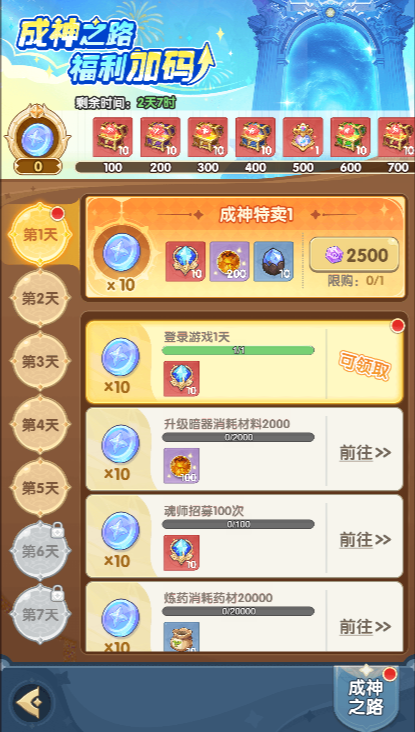Open the 第4天 tab
415x732 pixels.
[x=40, y=424]
